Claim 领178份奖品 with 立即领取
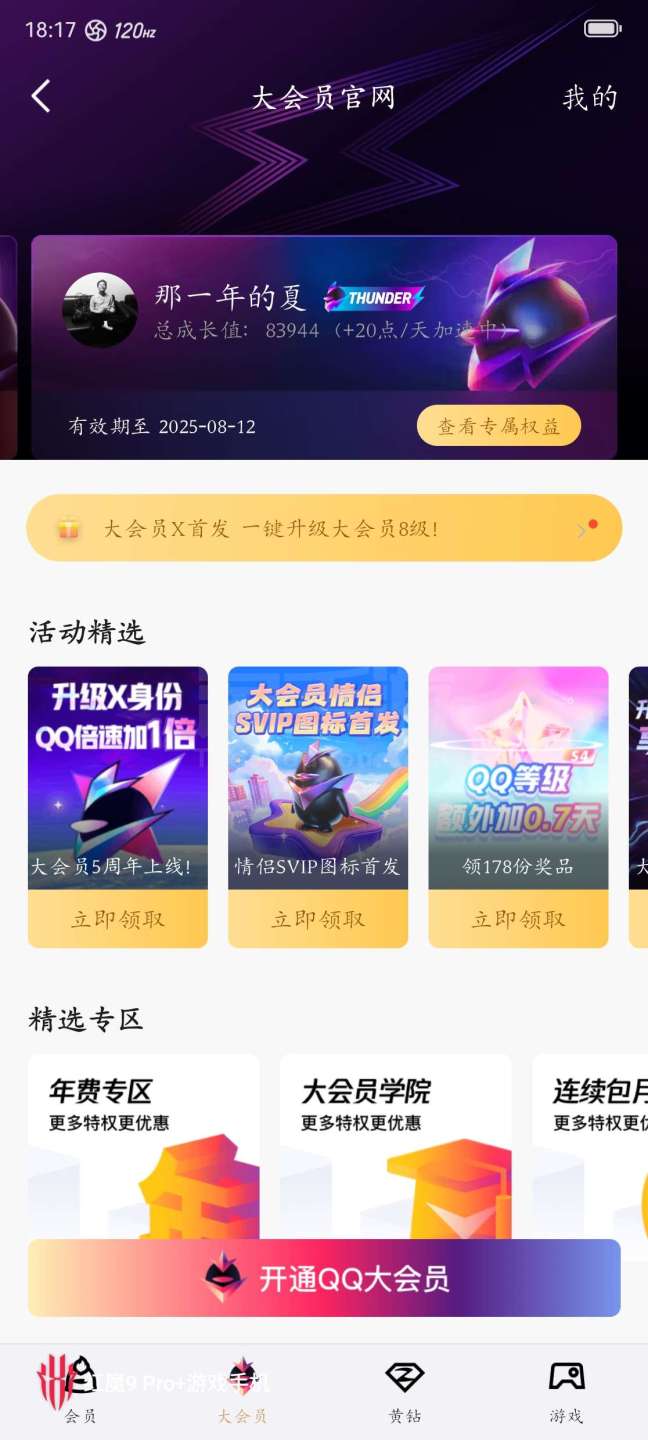 pos(518,919)
